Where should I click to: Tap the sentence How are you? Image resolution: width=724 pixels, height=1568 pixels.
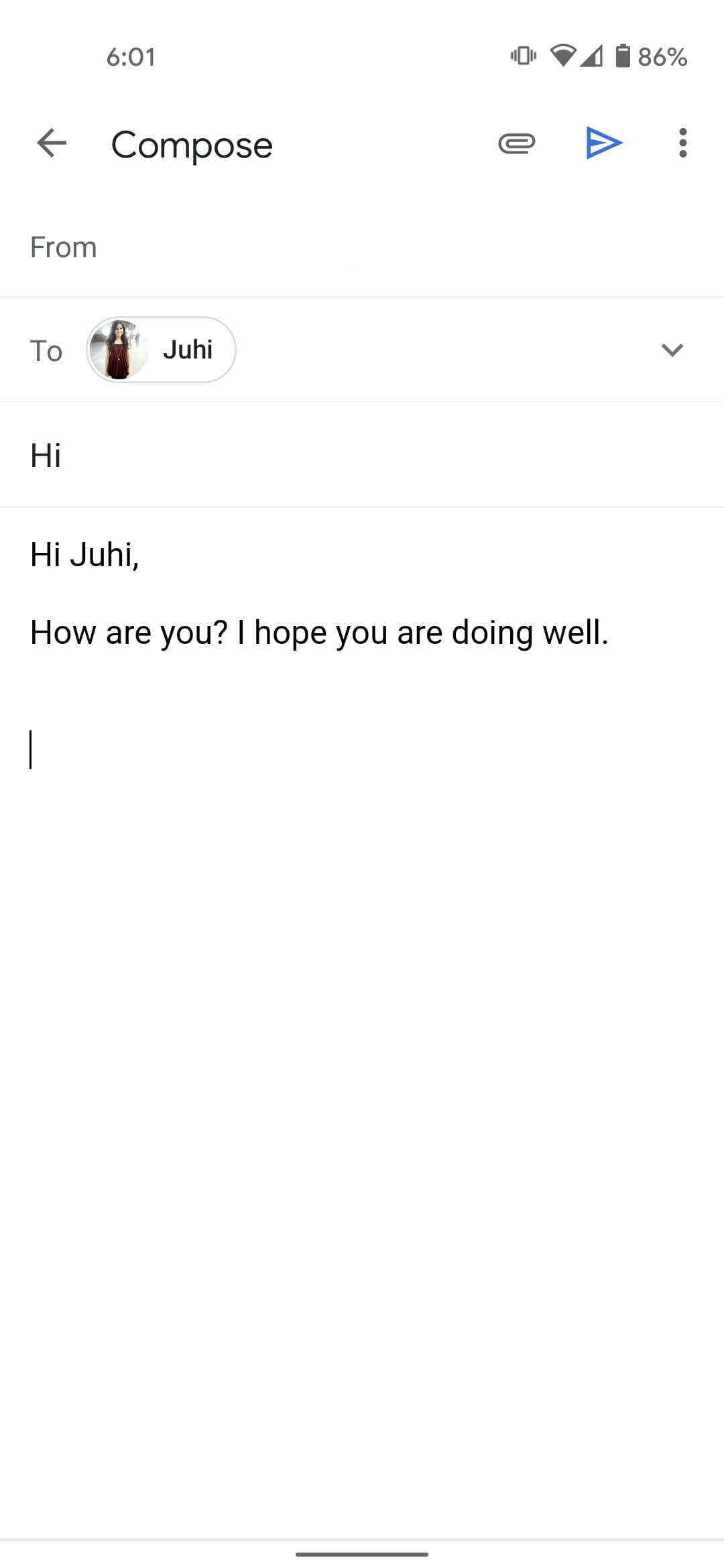coord(320,631)
